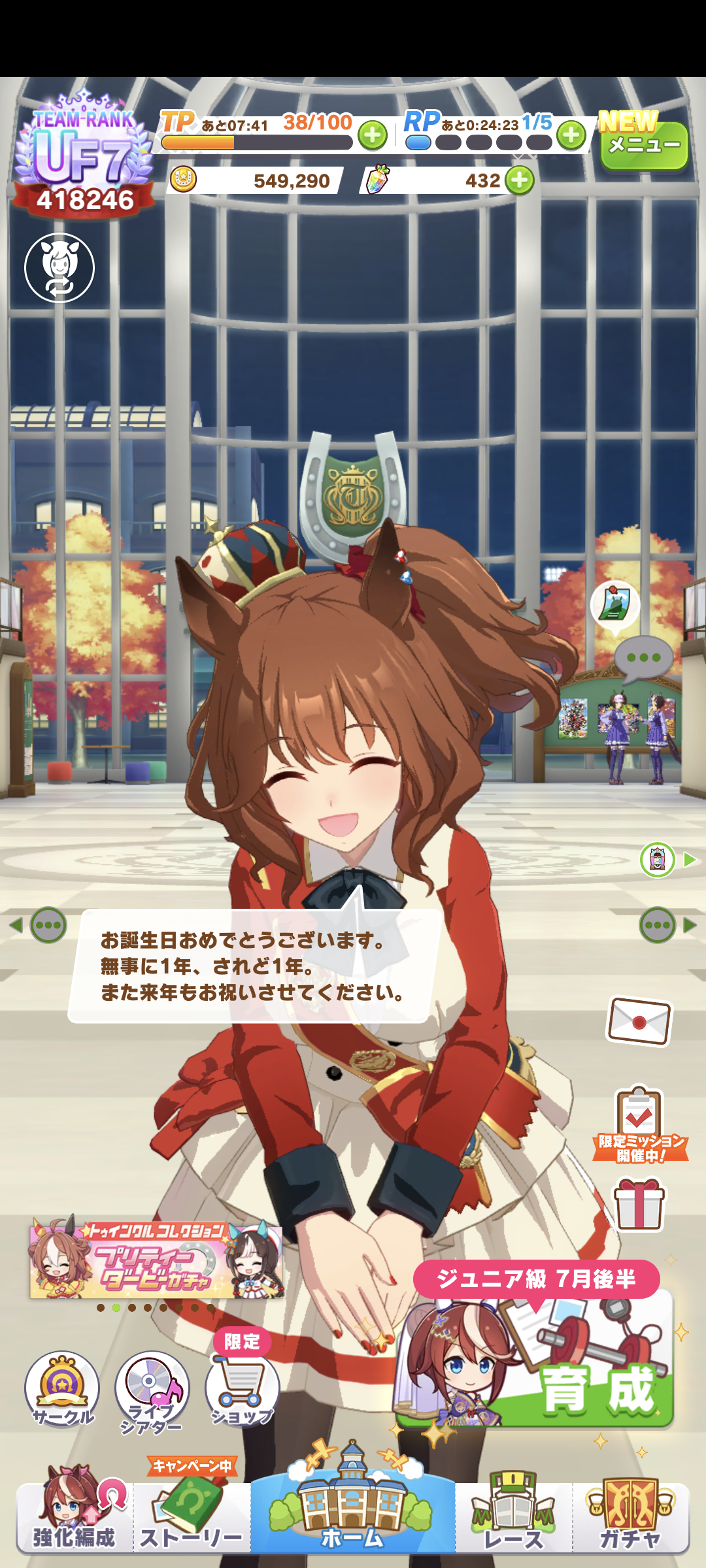
Task: Switch to the ガチャ tab
Action: point(630,1517)
